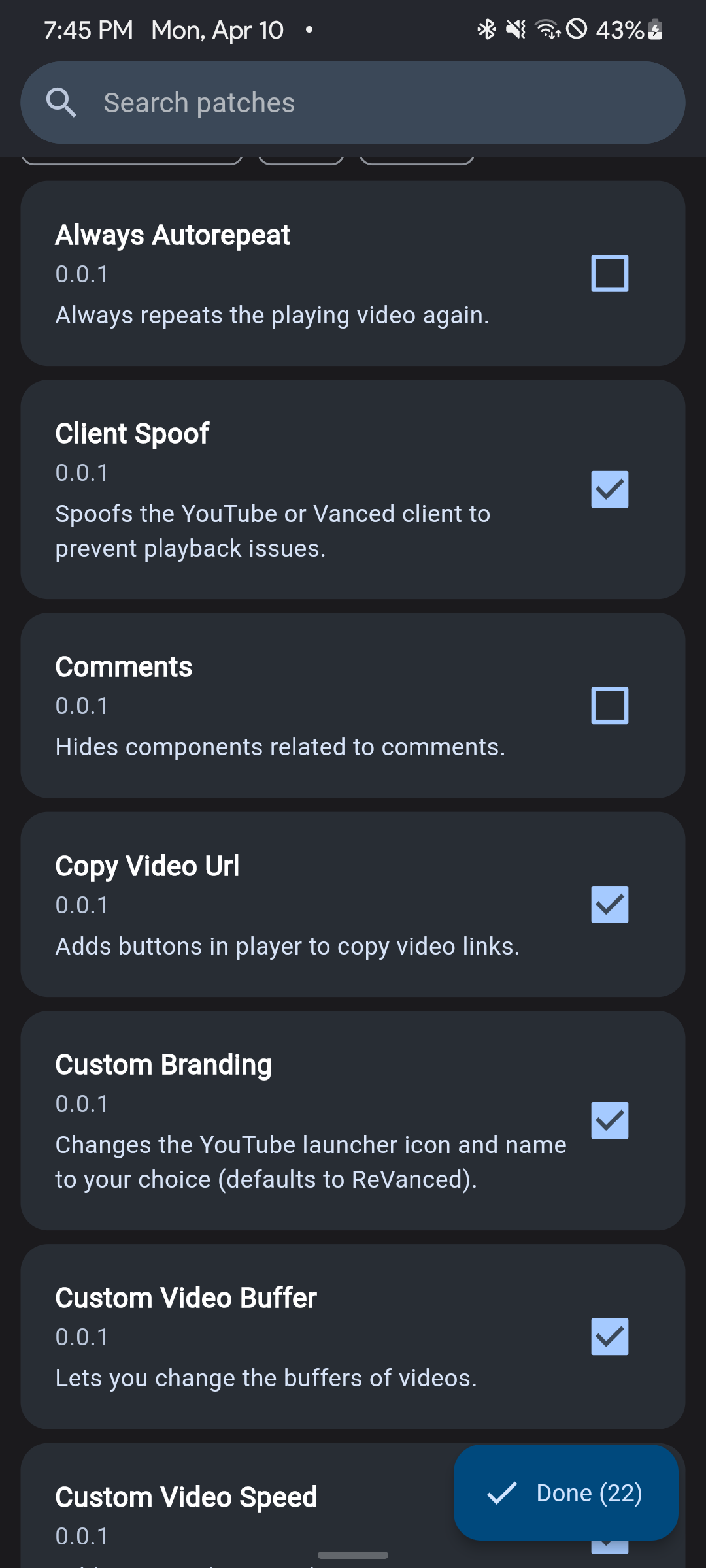
Task: Confirm selection with Done (22)
Action: [x=565, y=1493]
